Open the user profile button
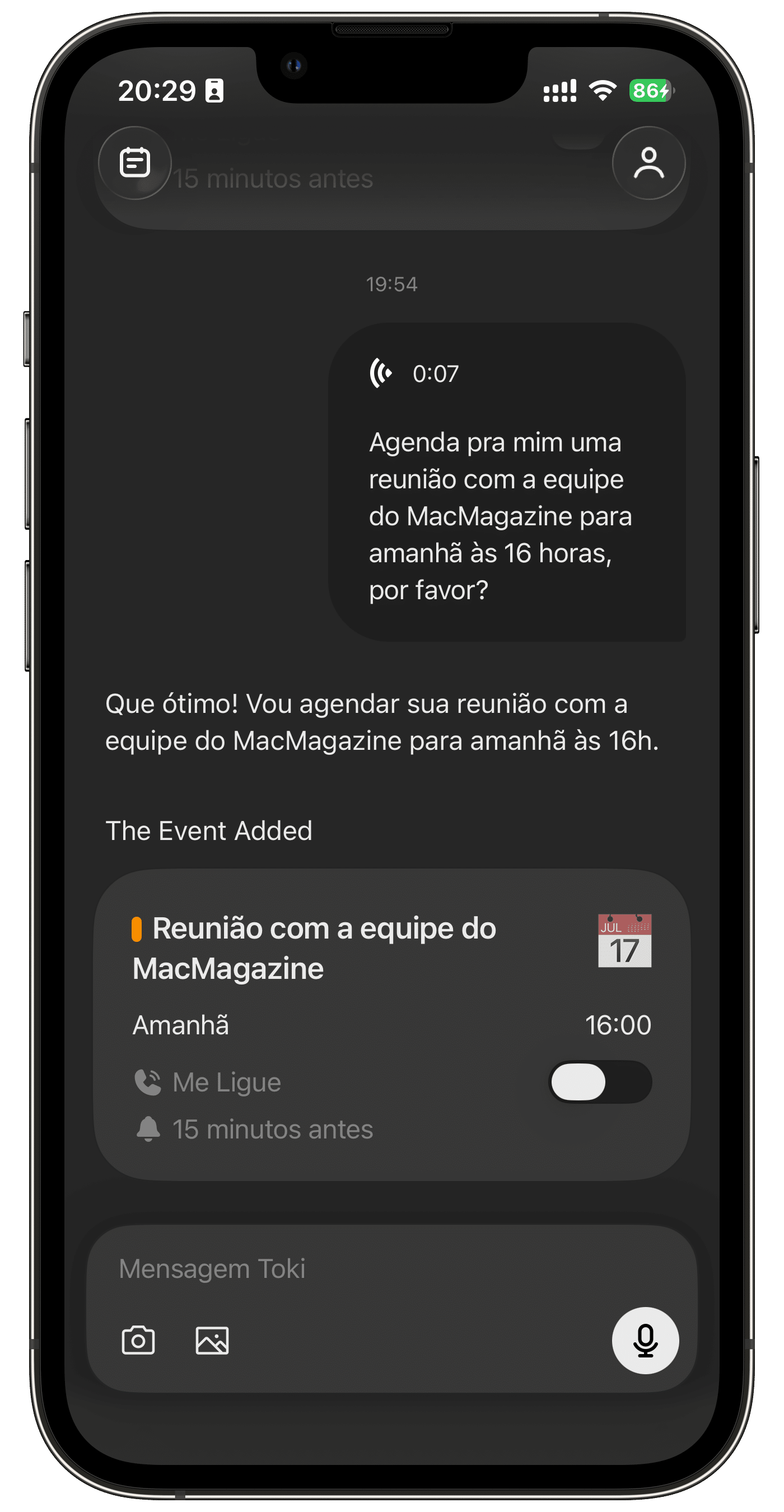Viewport: 784px width, 1512px height. coord(648,162)
